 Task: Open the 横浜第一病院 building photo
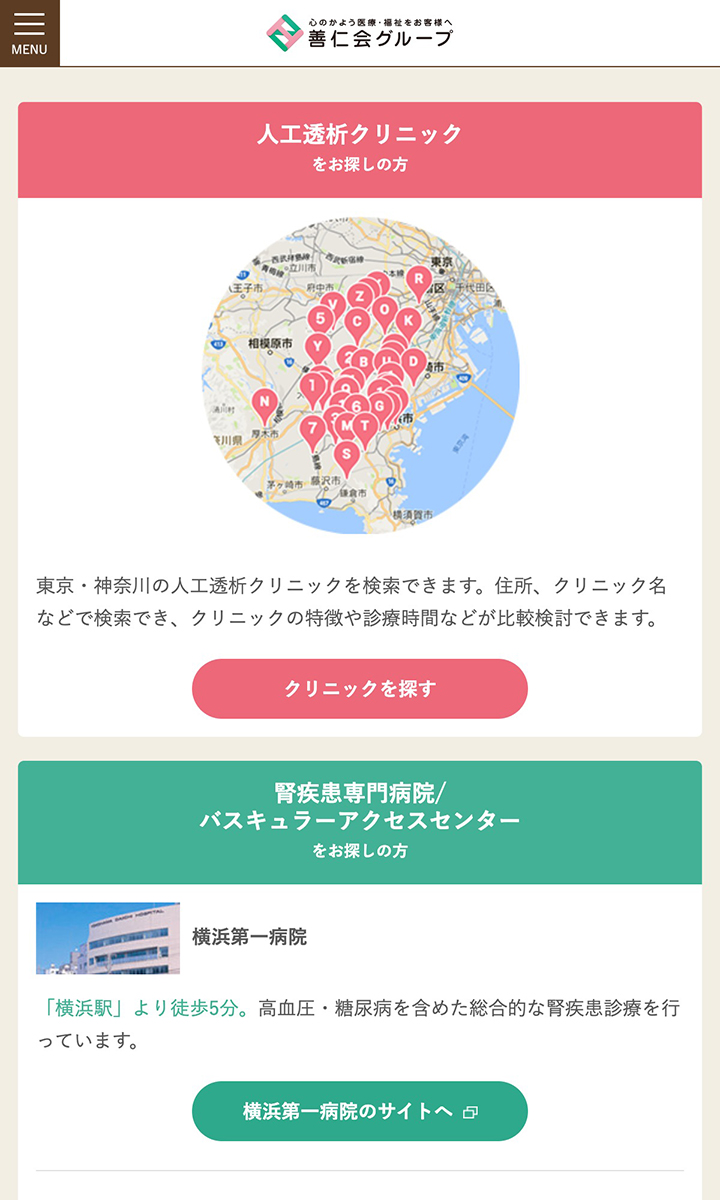point(108,938)
